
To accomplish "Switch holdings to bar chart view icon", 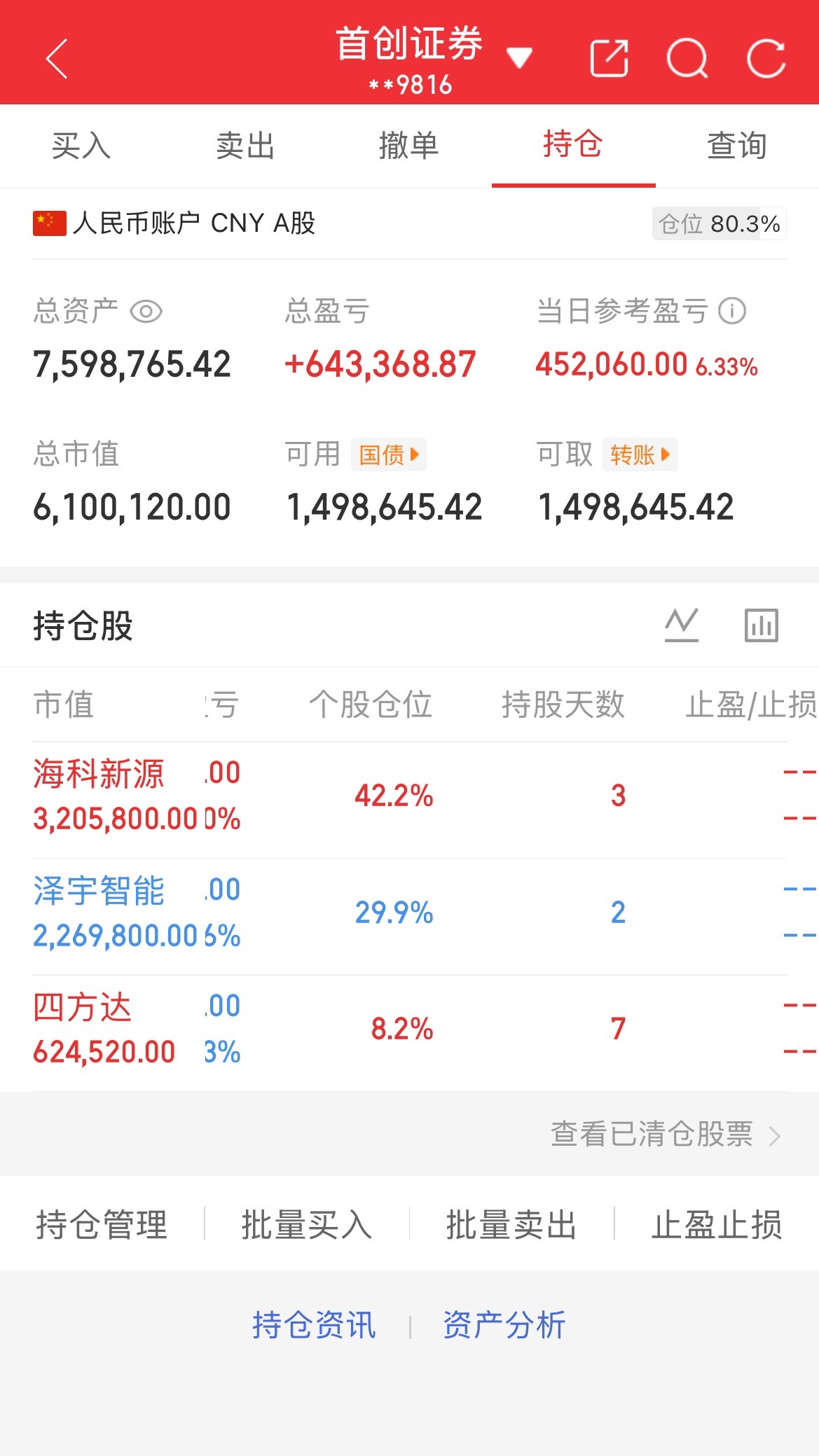I will 762,625.
